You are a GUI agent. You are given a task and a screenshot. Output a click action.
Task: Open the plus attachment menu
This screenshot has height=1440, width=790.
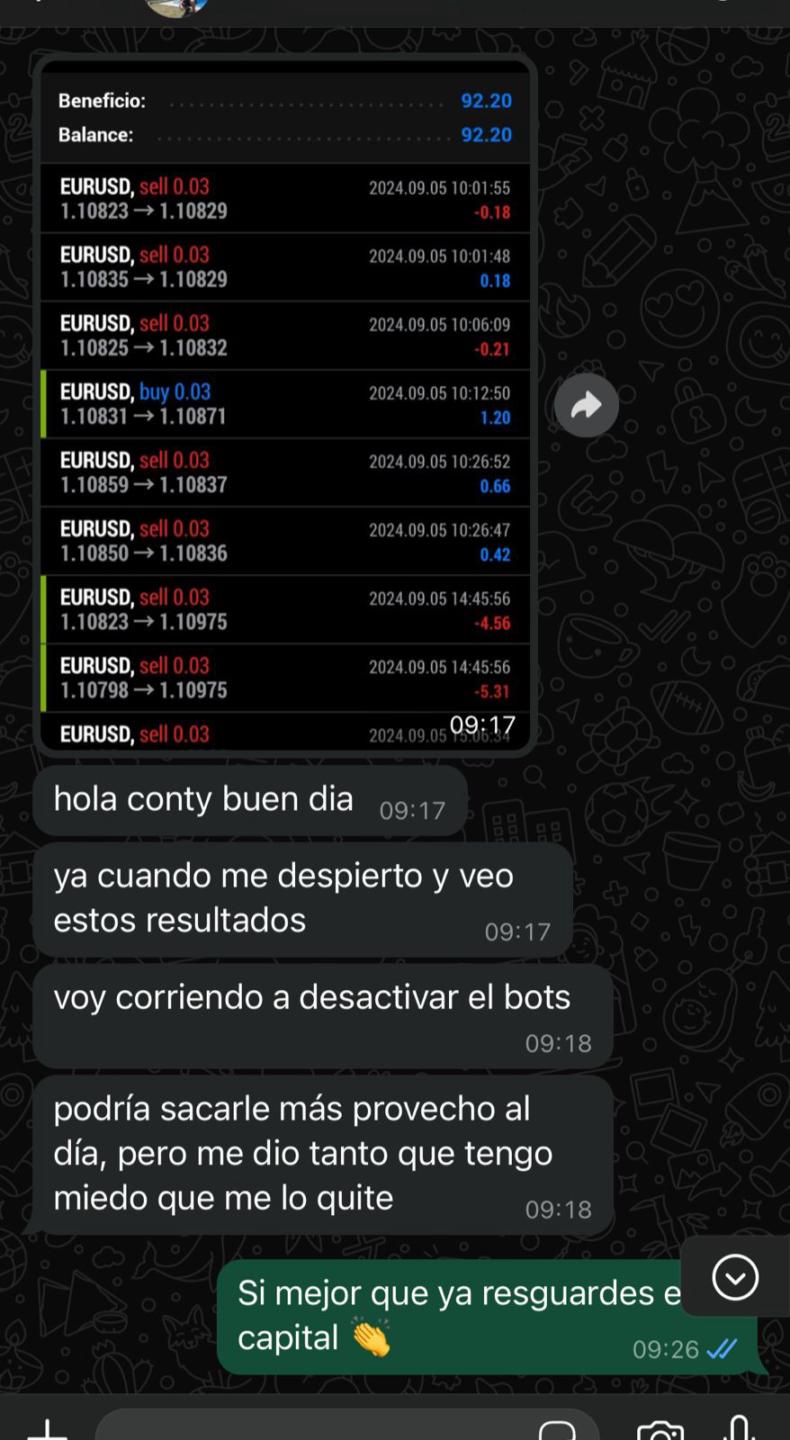click(x=47, y=1430)
